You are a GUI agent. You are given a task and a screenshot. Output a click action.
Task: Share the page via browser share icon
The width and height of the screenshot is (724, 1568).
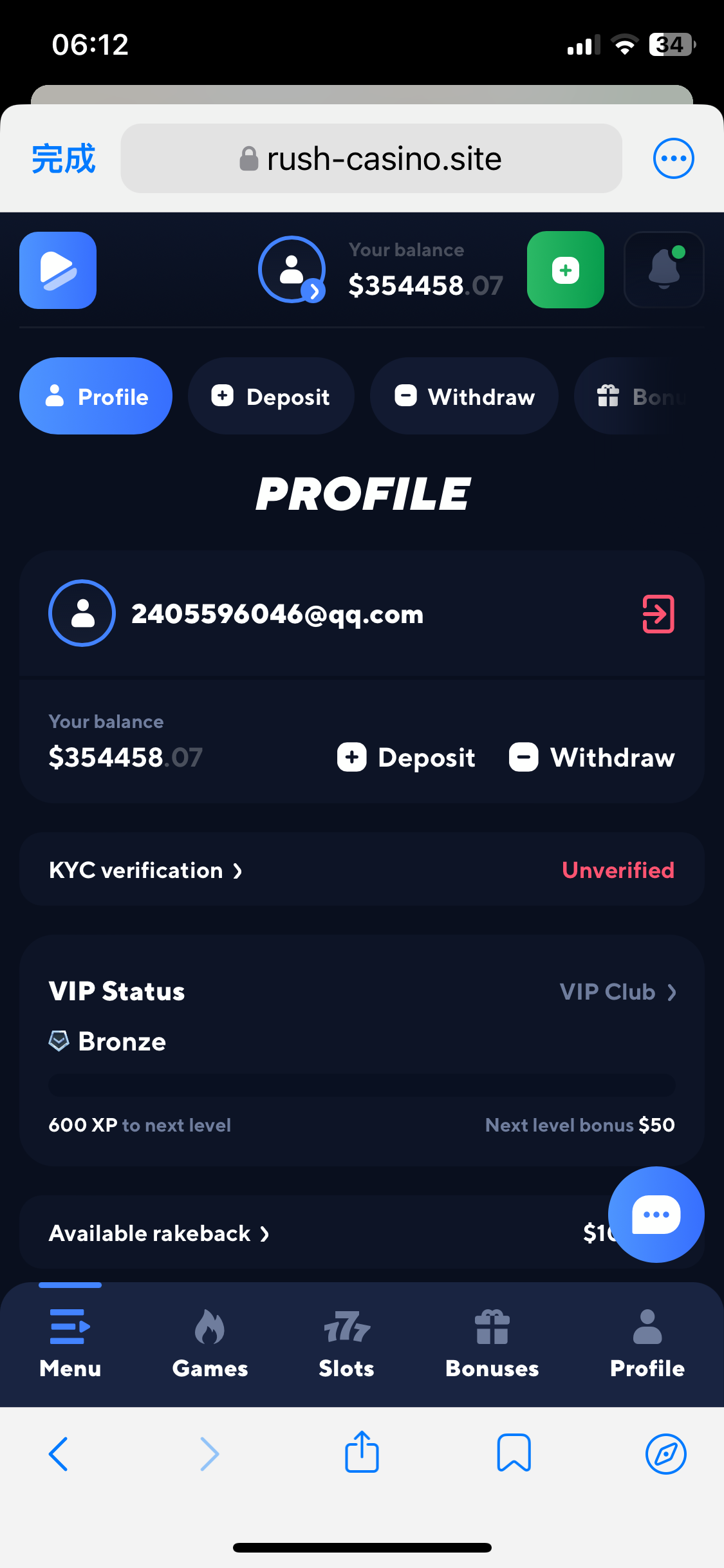362,1452
